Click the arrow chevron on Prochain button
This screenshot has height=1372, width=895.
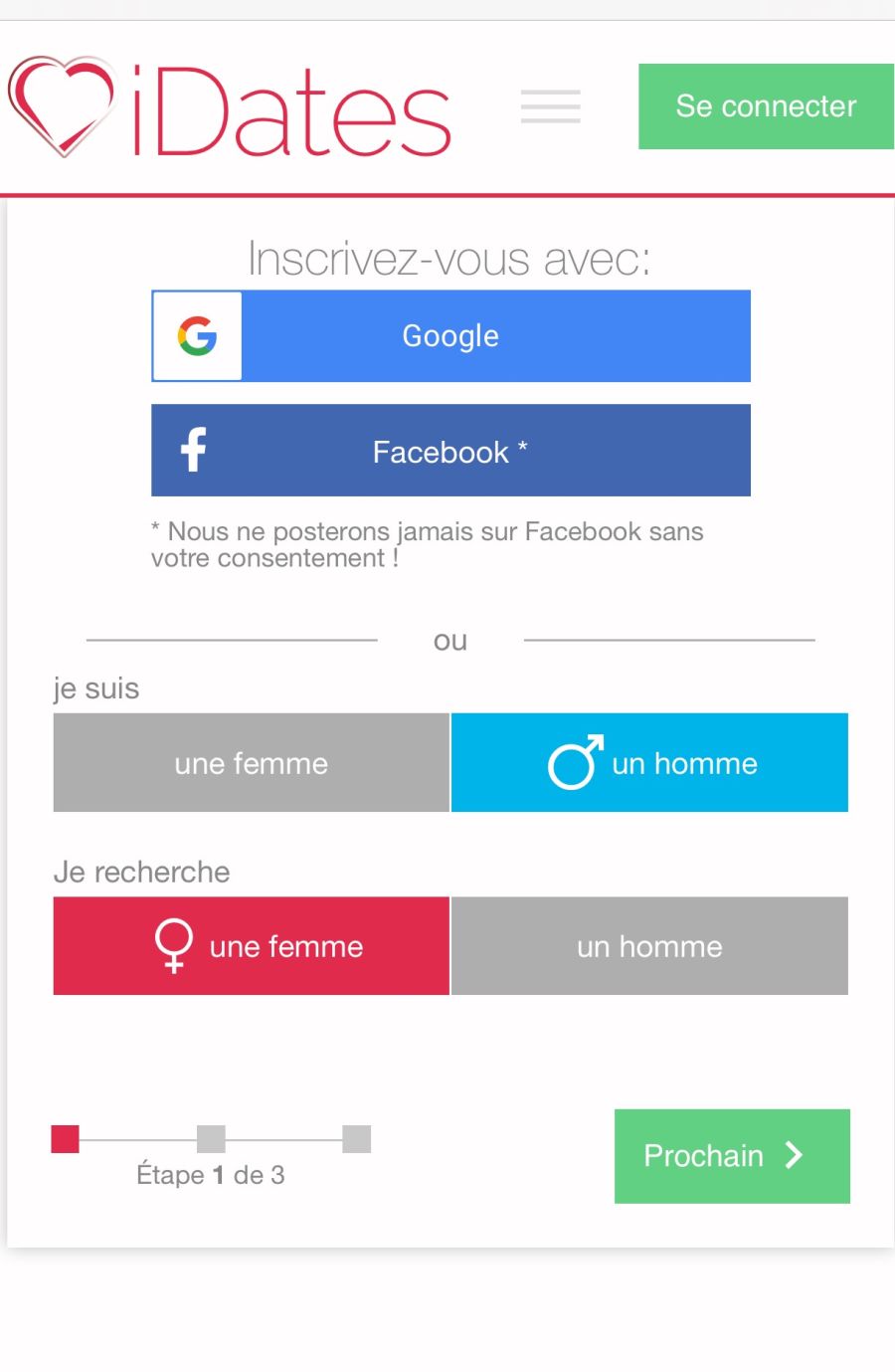click(x=793, y=1155)
